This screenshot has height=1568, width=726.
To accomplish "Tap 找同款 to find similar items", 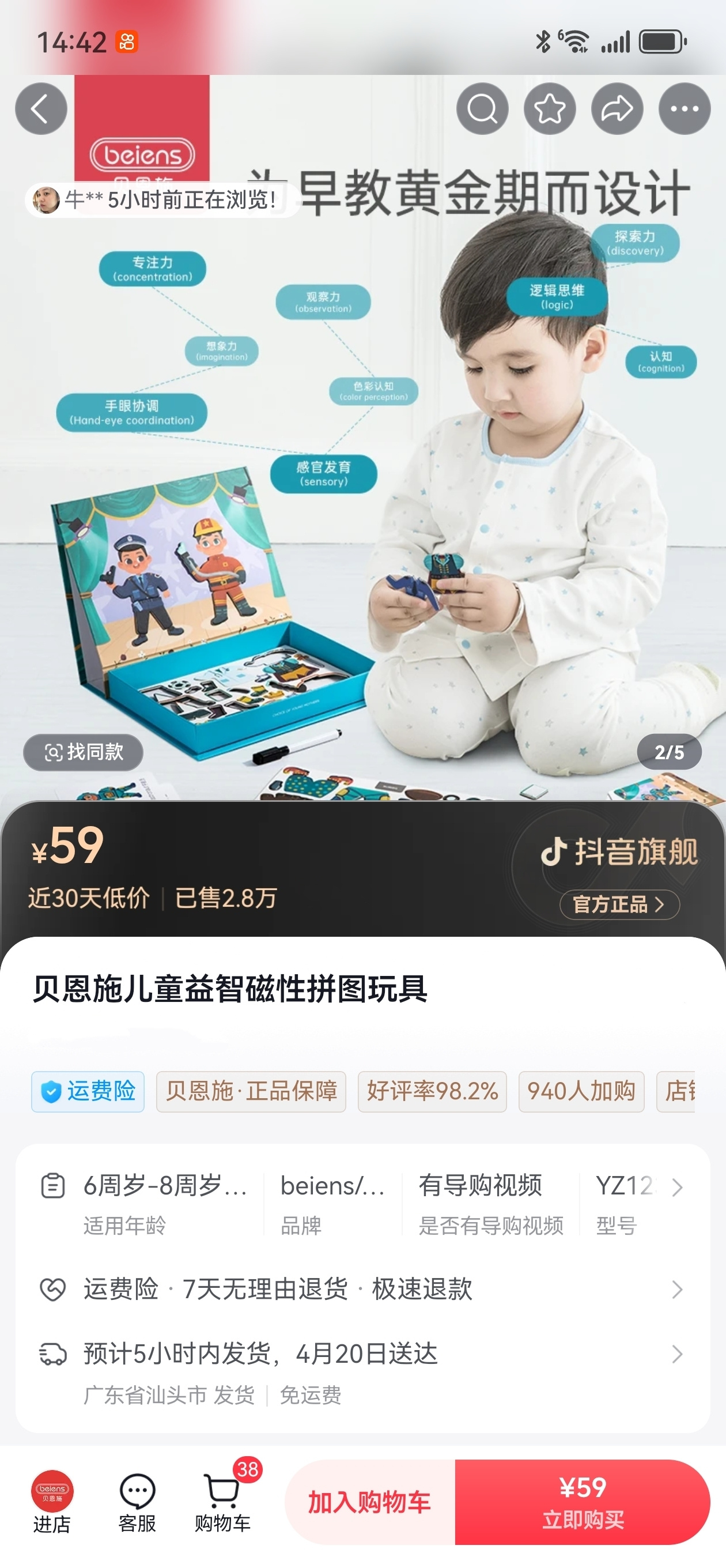I will coord(84,752).
